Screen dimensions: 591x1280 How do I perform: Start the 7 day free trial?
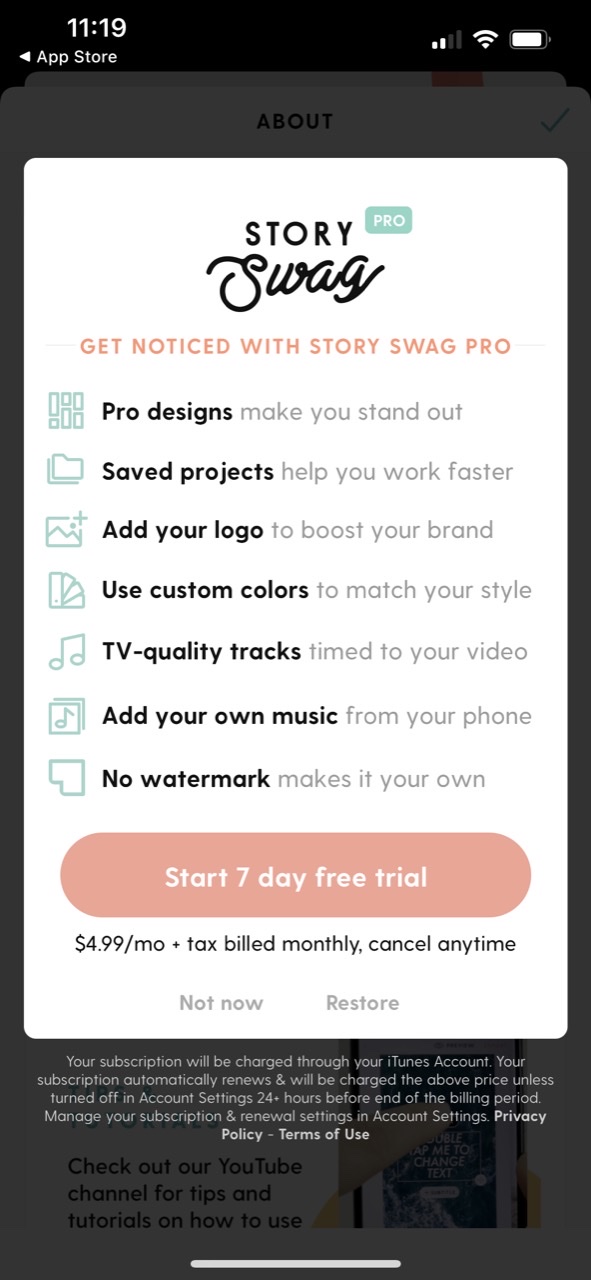pos(295,876)
